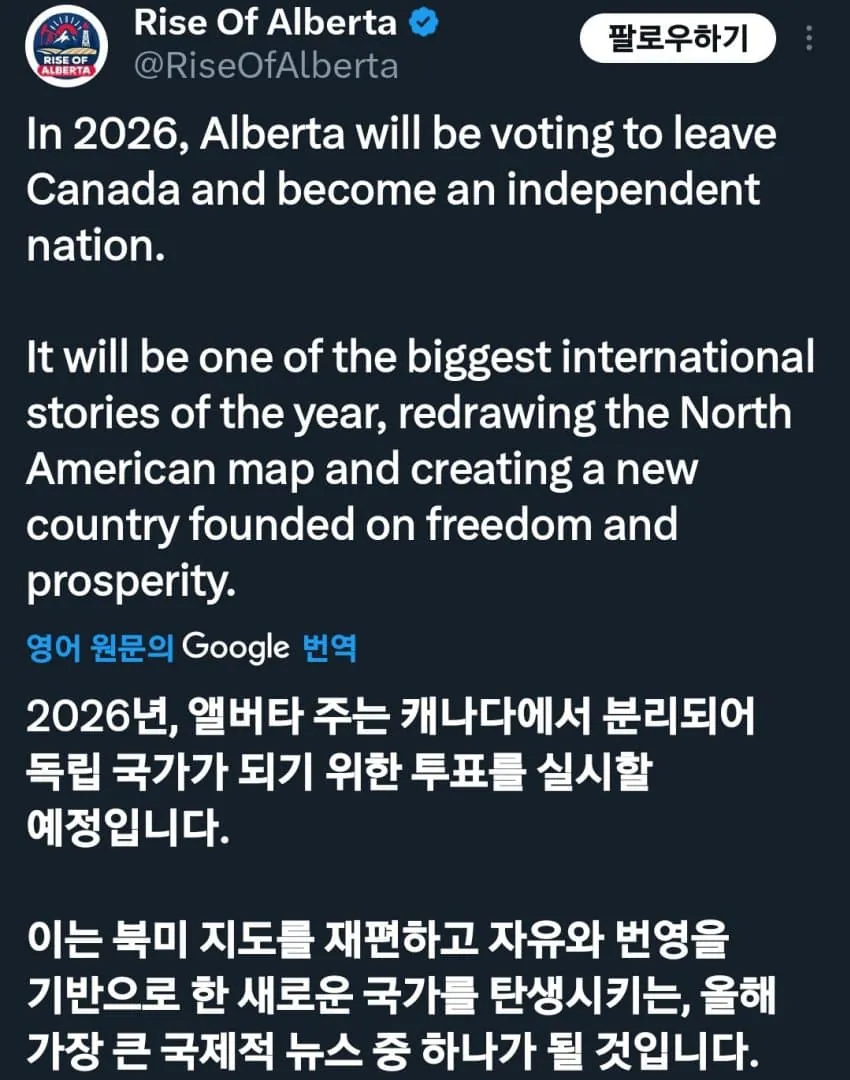The image size is (850, 1080).
Task: Open the @RiseOfAlberta account handle
Action: coord(265,66)
